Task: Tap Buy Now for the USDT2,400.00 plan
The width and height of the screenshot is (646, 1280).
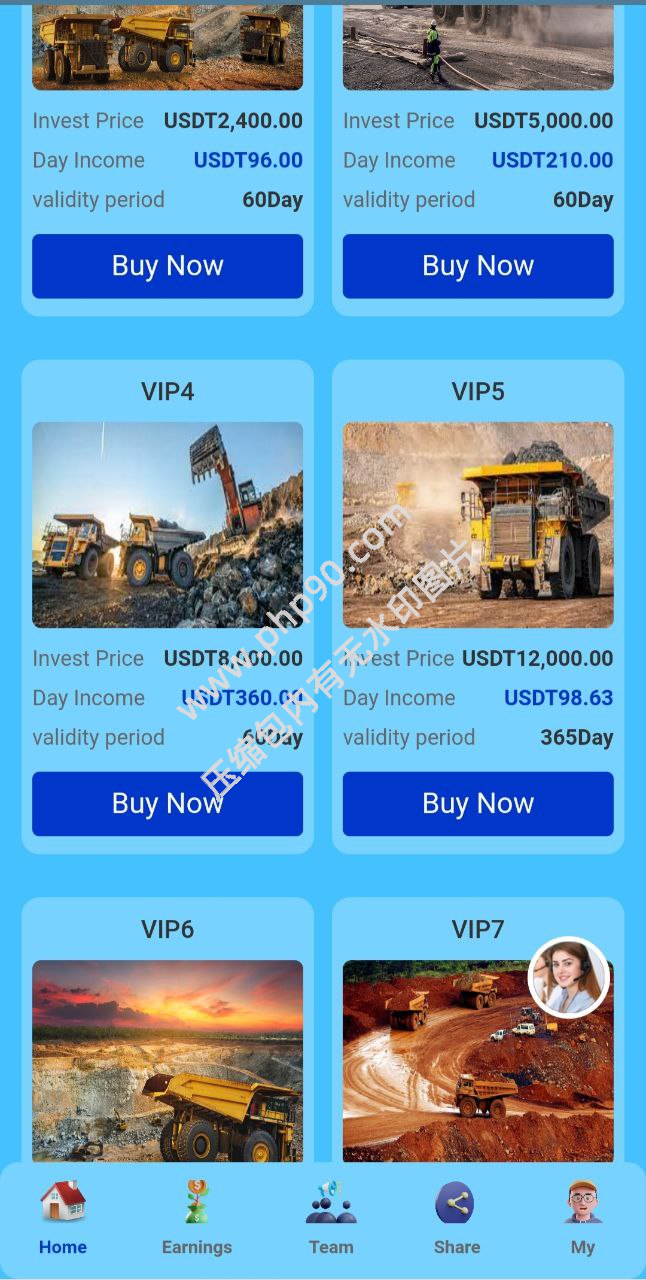Action: [x=167, y=266]
